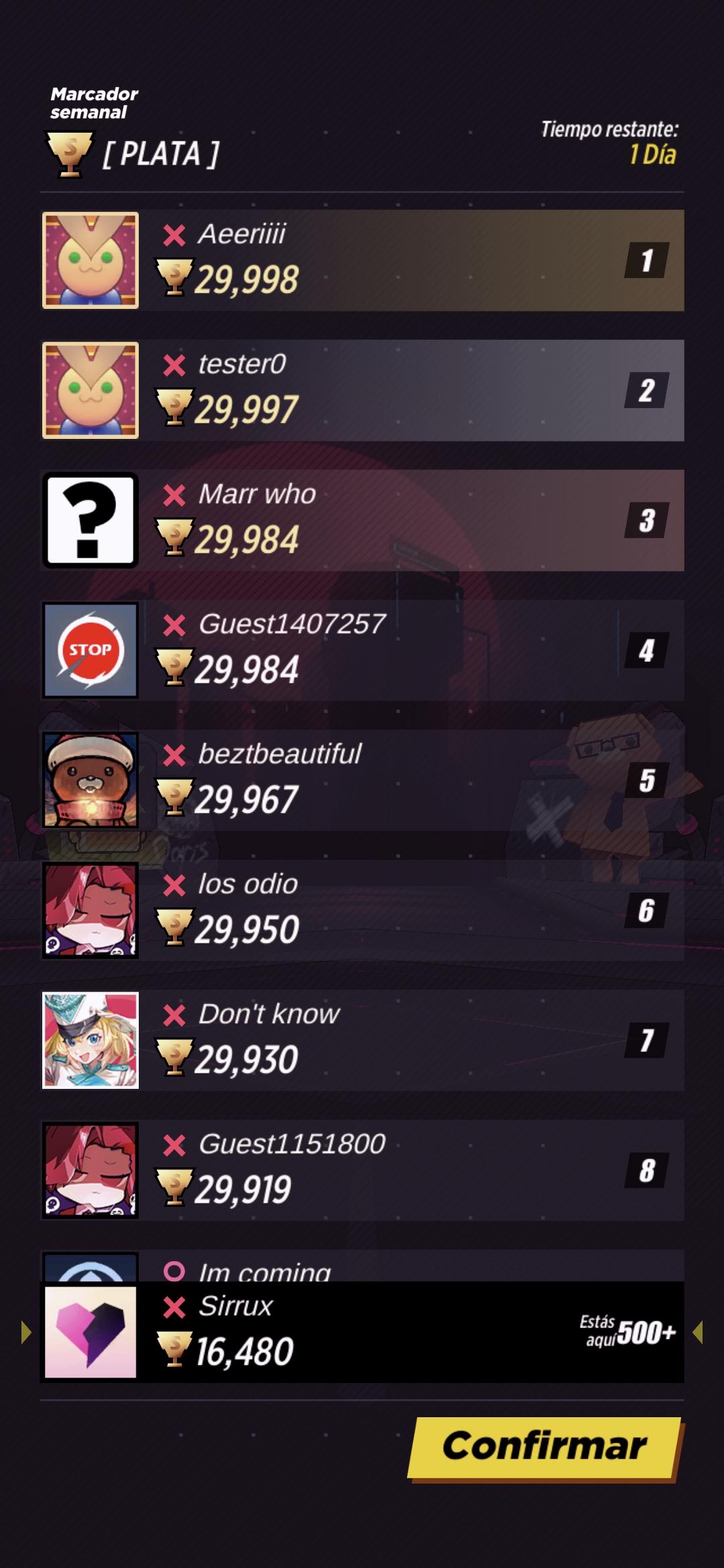Select the question mark avatar of Marr who
Viewport: 724px width, 1568px height.
pos(90,519)
